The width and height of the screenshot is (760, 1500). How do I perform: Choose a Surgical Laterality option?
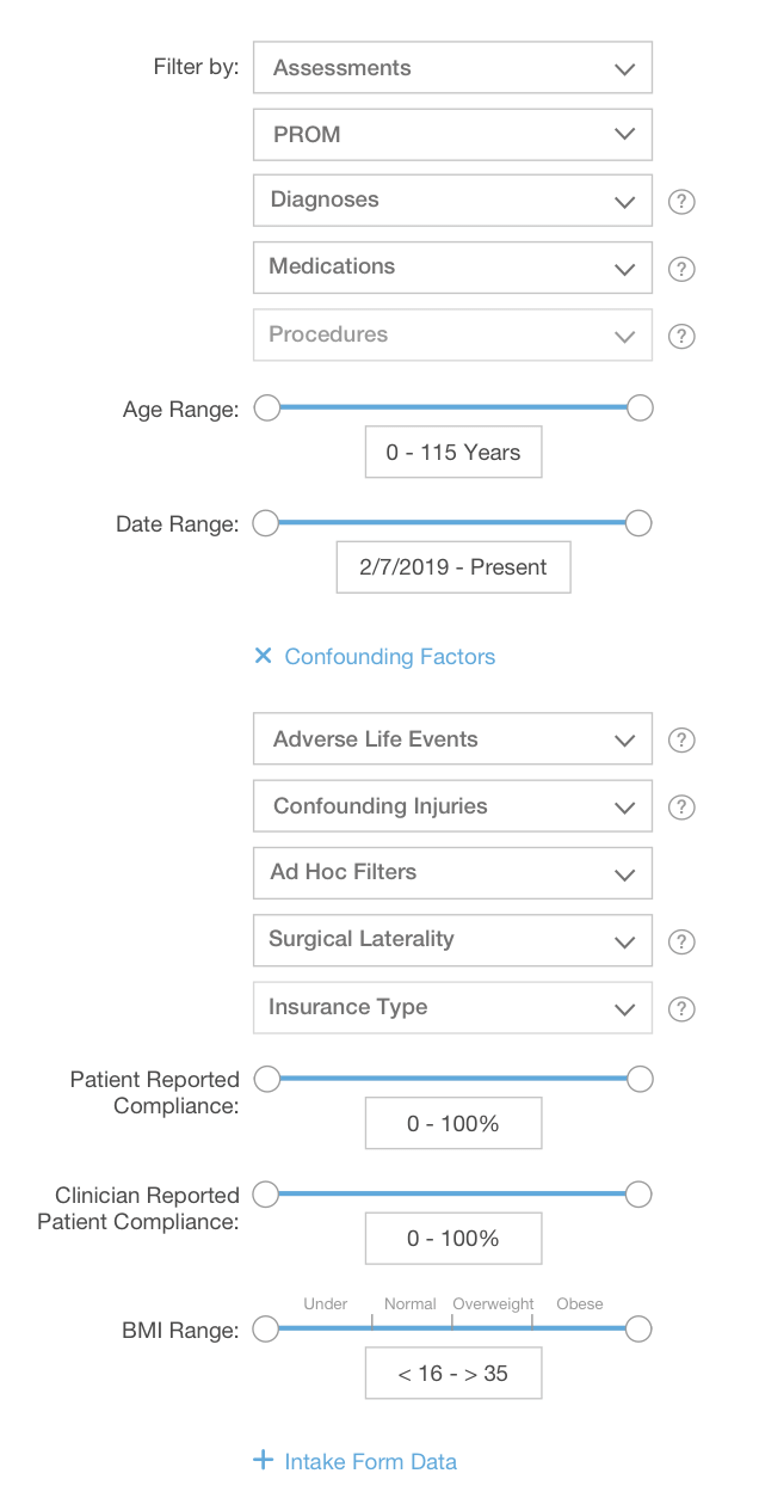[x=452, y=940]
